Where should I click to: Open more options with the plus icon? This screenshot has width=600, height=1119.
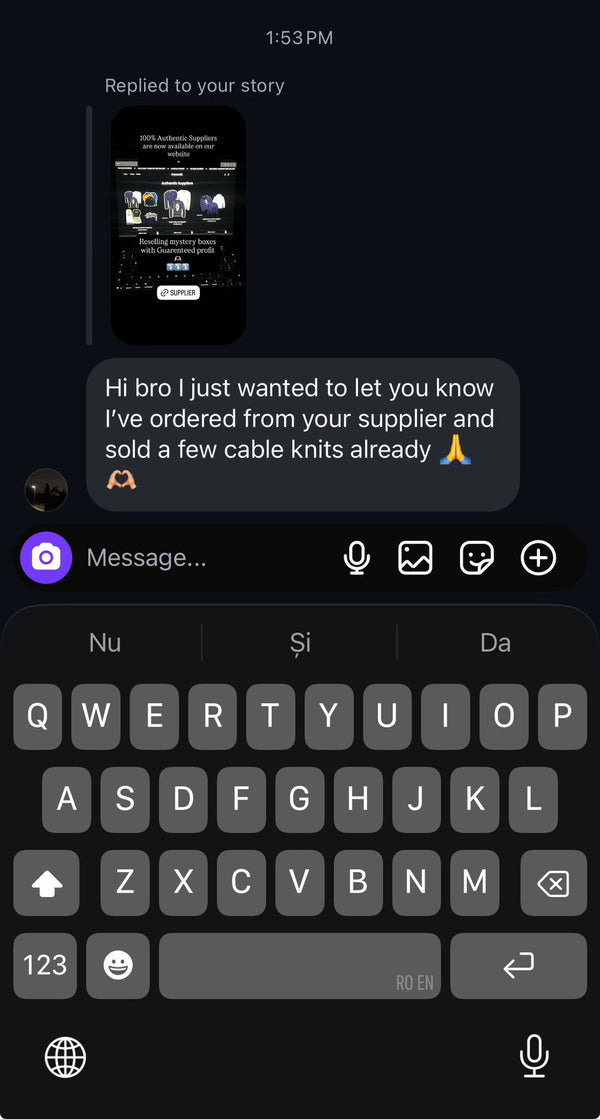(538, 558)
